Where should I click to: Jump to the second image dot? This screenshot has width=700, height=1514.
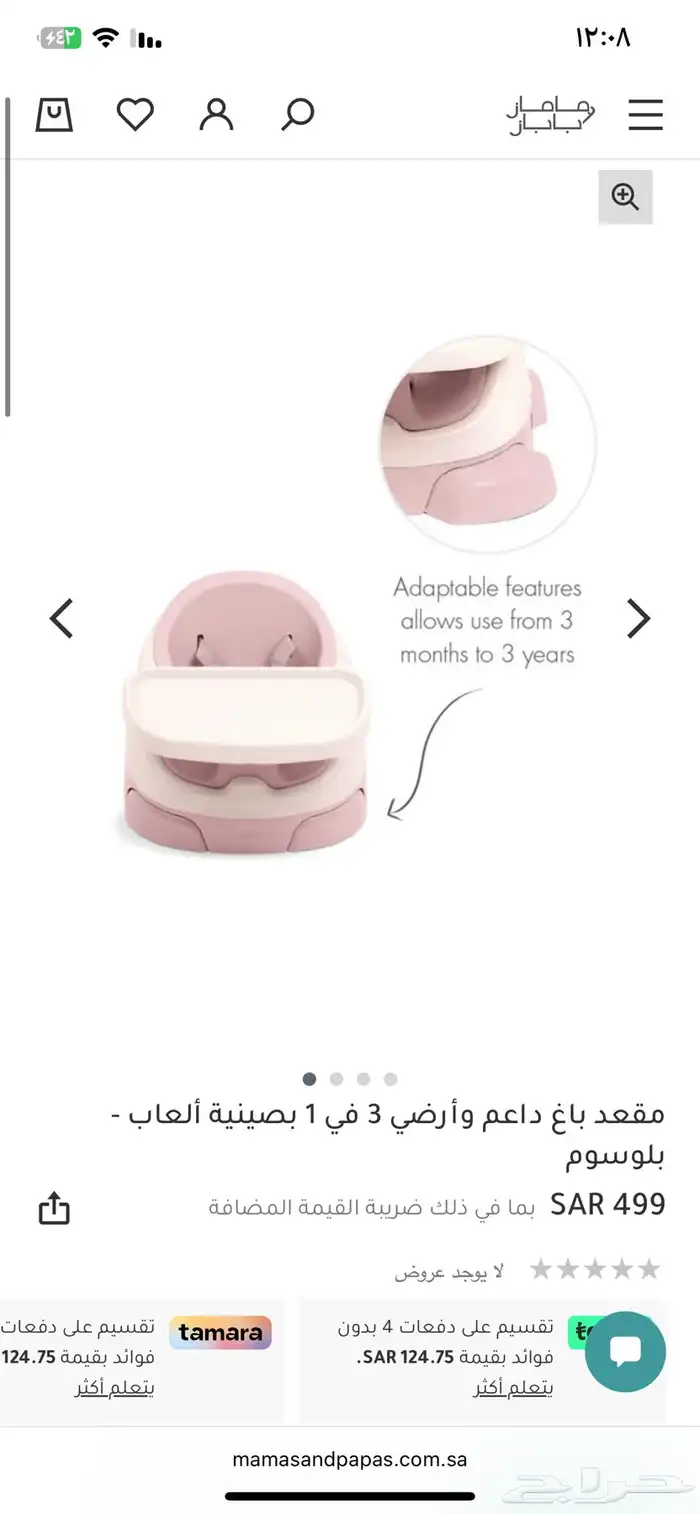pos(336,1079)
